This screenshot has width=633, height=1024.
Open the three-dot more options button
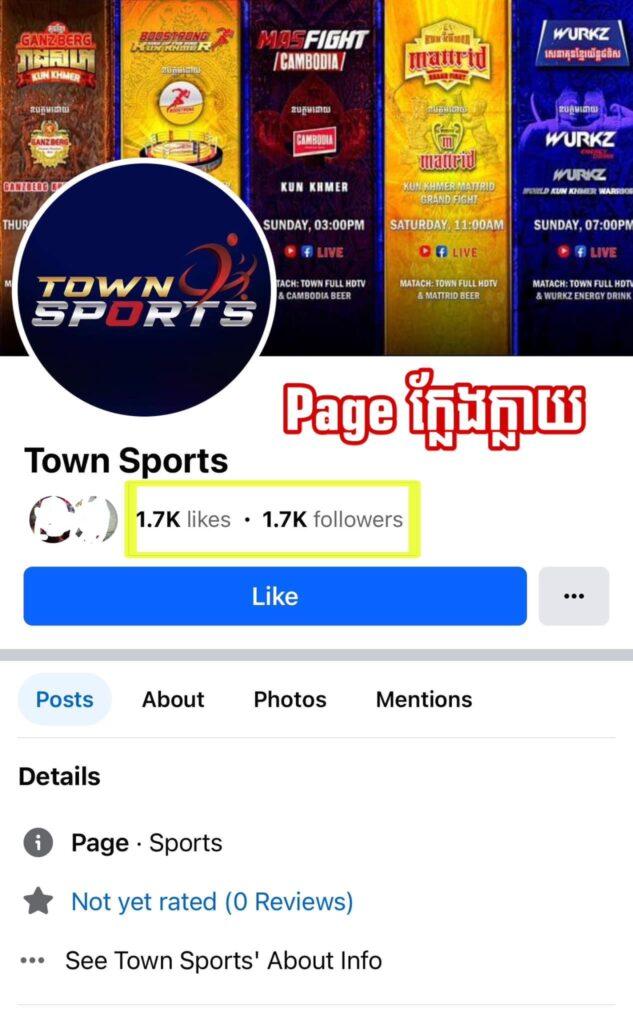(573, 596)
